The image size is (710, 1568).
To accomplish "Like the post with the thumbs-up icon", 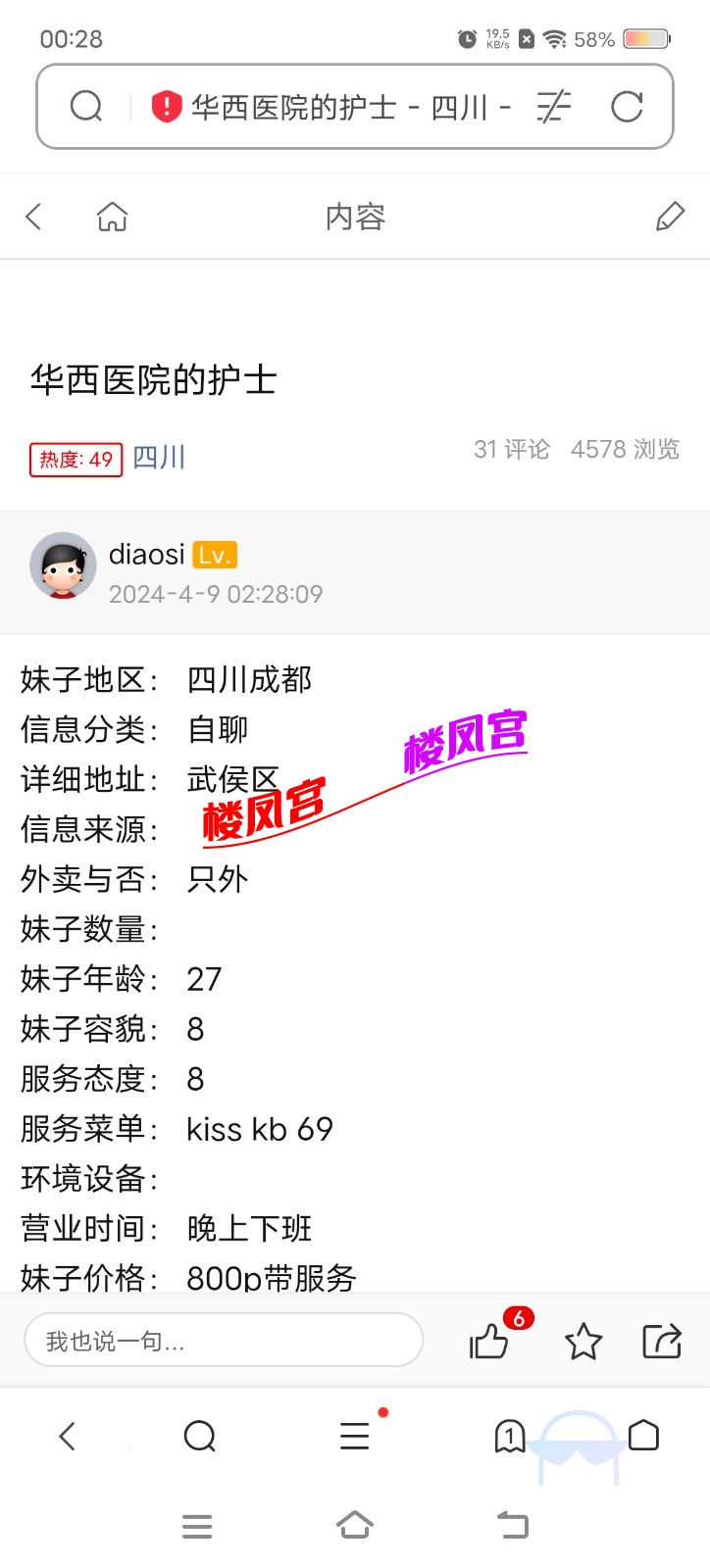I will click(490, 1343).
